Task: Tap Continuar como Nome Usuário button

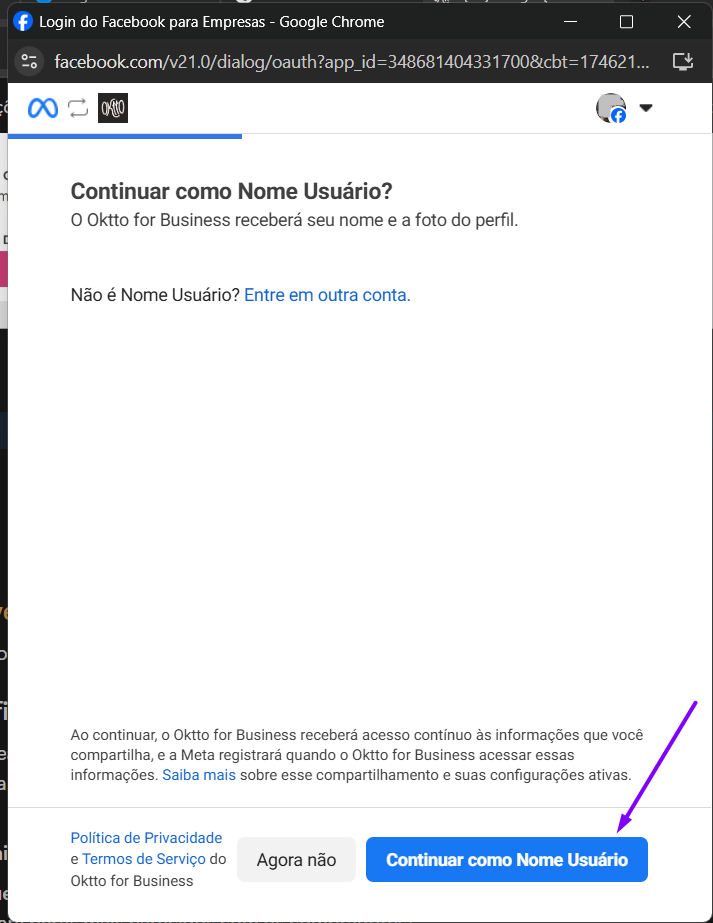Action: click(x=506, y=860)
